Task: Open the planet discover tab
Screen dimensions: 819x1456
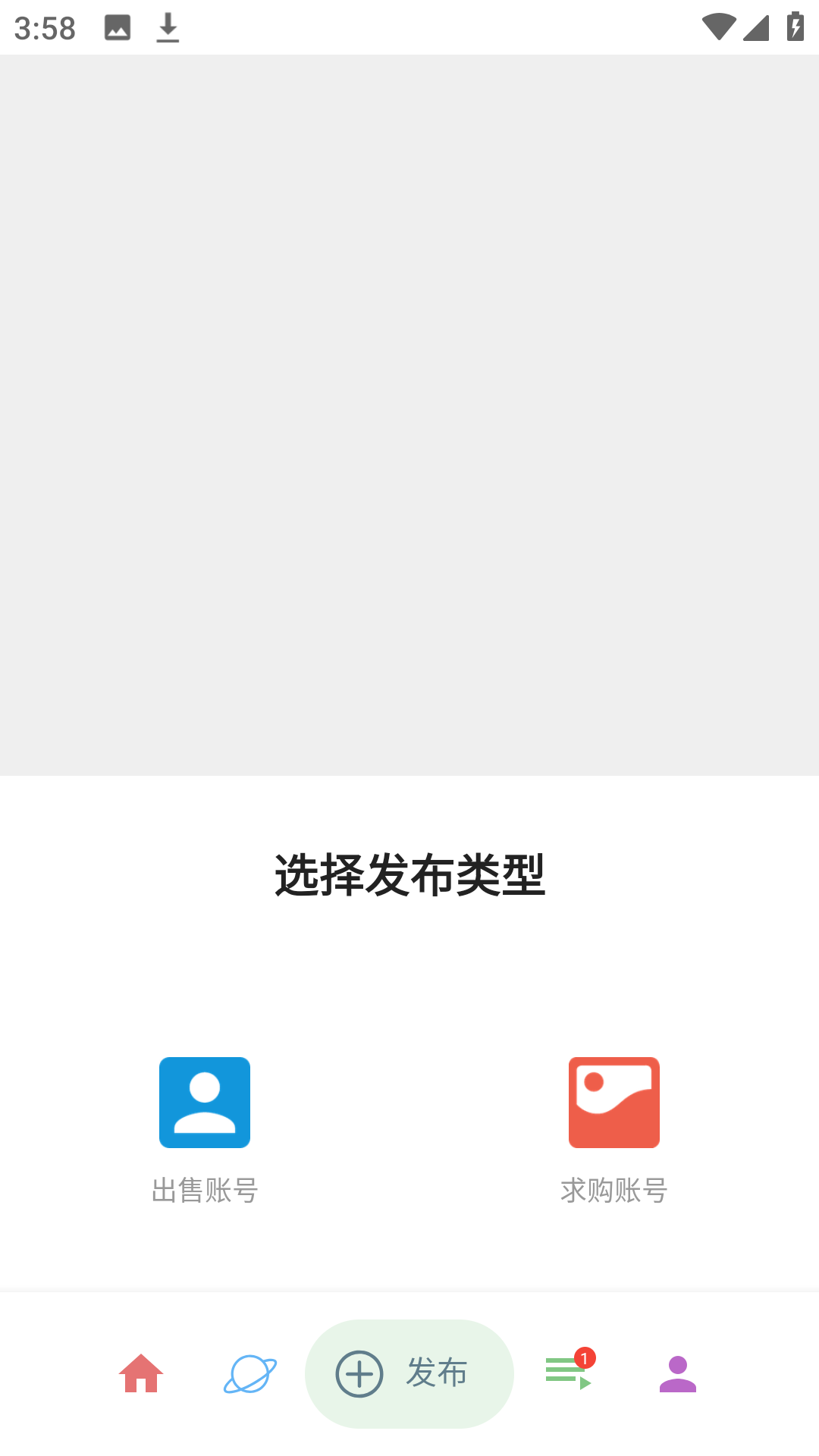Action: [x=249, y=1373]
